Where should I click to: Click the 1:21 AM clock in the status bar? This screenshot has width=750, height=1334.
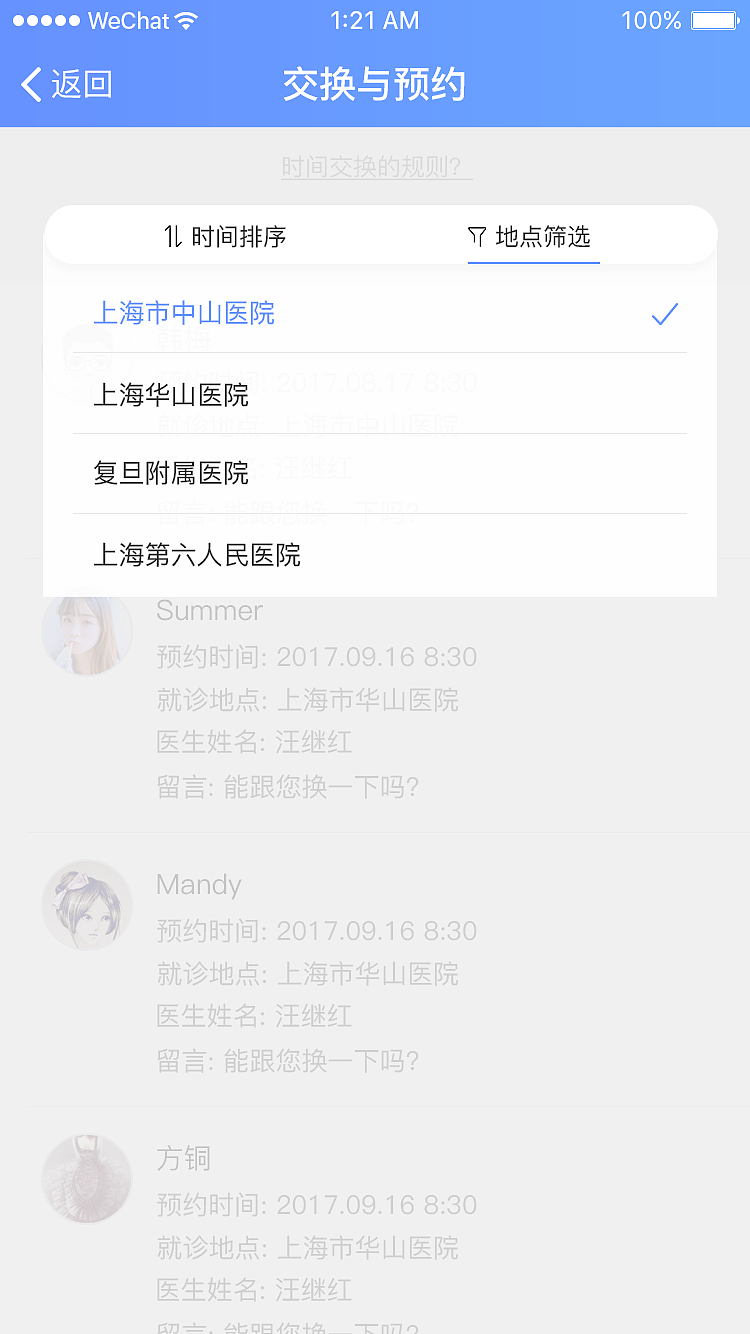[375, 20]
